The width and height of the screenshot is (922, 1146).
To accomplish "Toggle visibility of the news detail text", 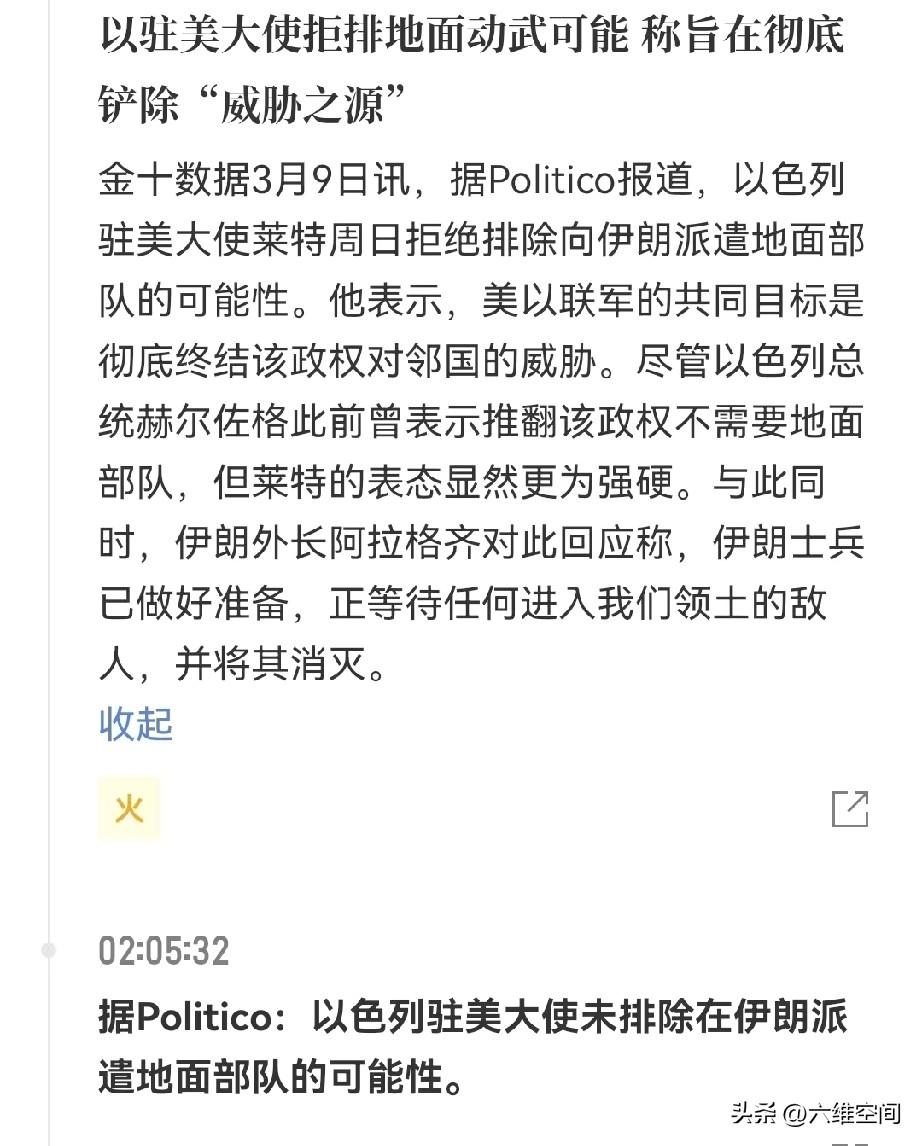I will pyautogui.click(x=135, y=728).
